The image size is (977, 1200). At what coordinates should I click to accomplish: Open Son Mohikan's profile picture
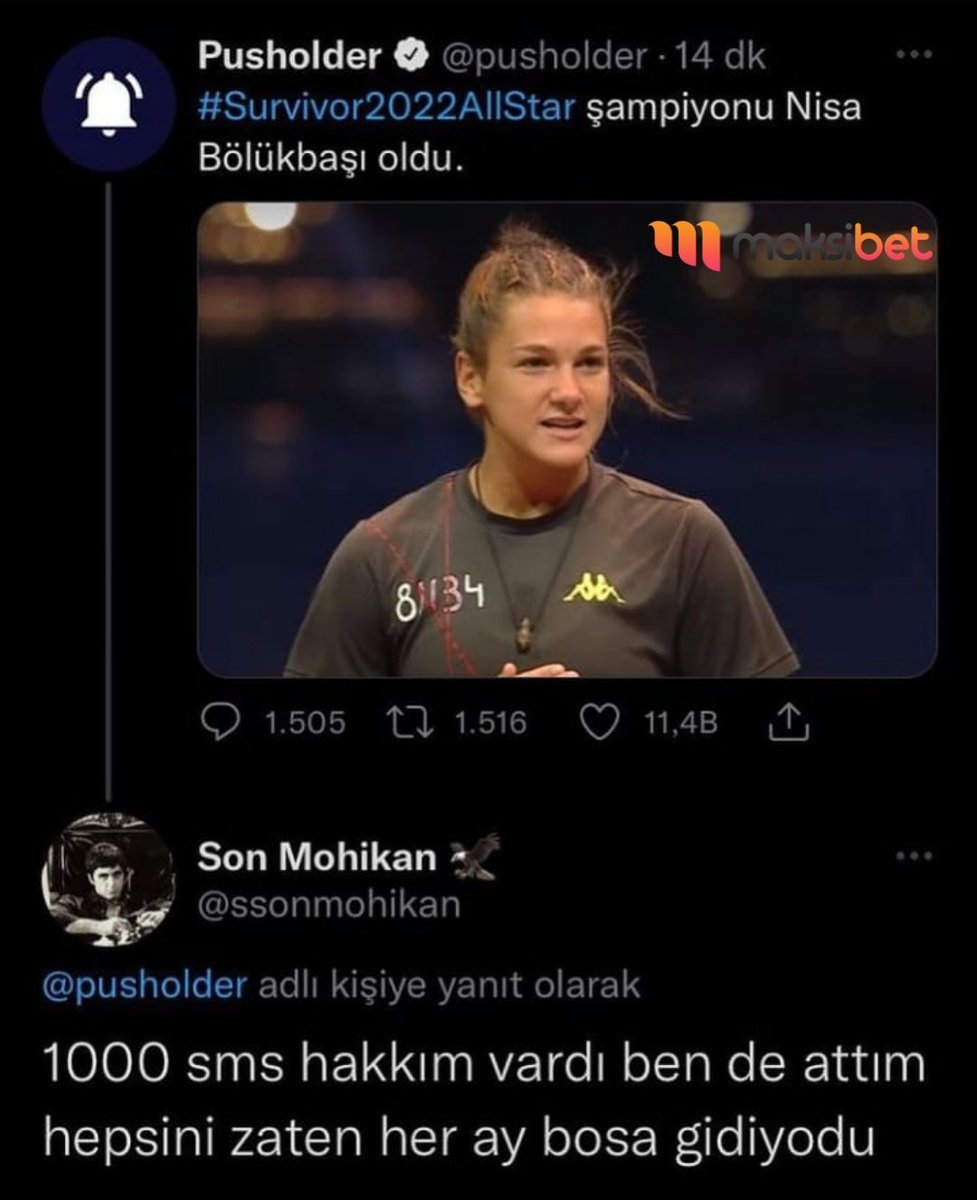108,881
